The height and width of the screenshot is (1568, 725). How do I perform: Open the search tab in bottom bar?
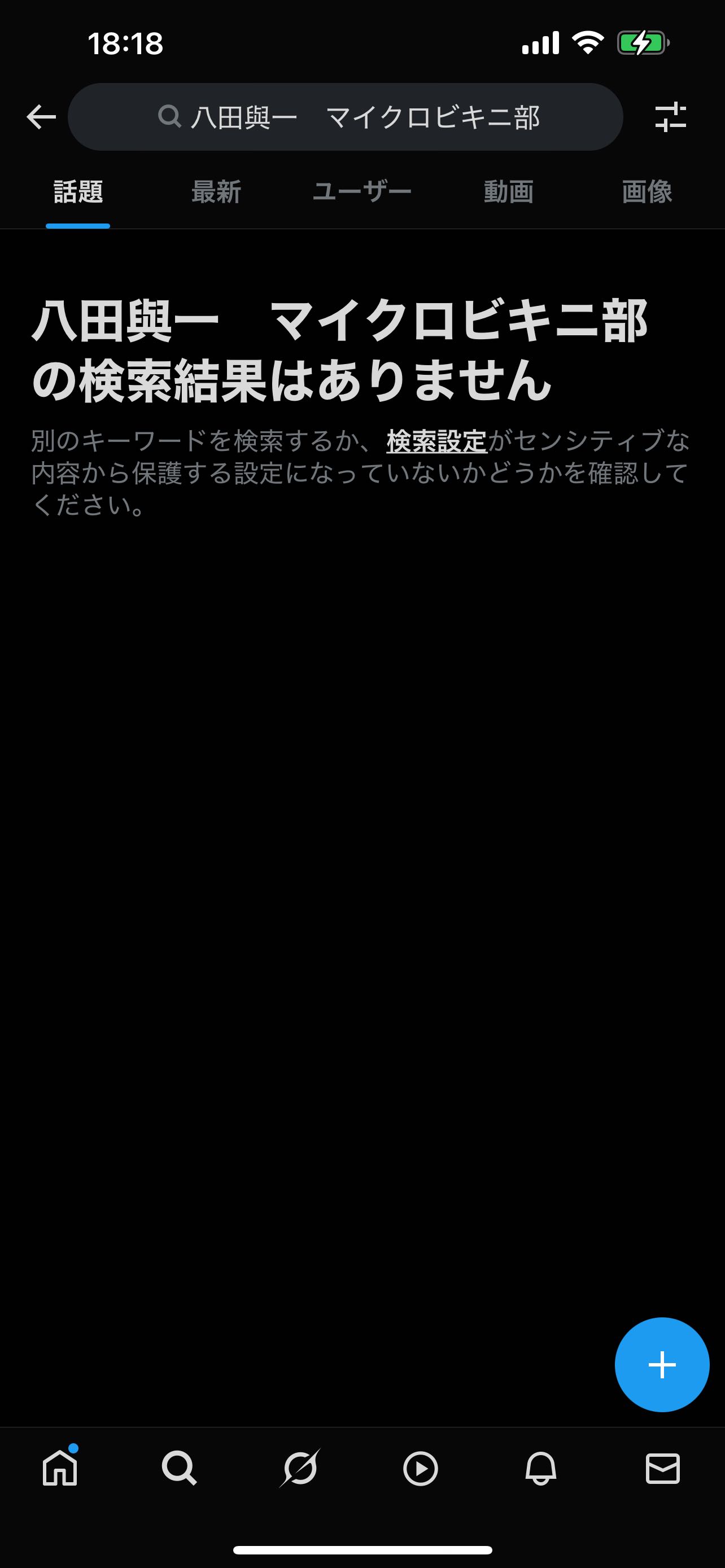click(179, 1468)
